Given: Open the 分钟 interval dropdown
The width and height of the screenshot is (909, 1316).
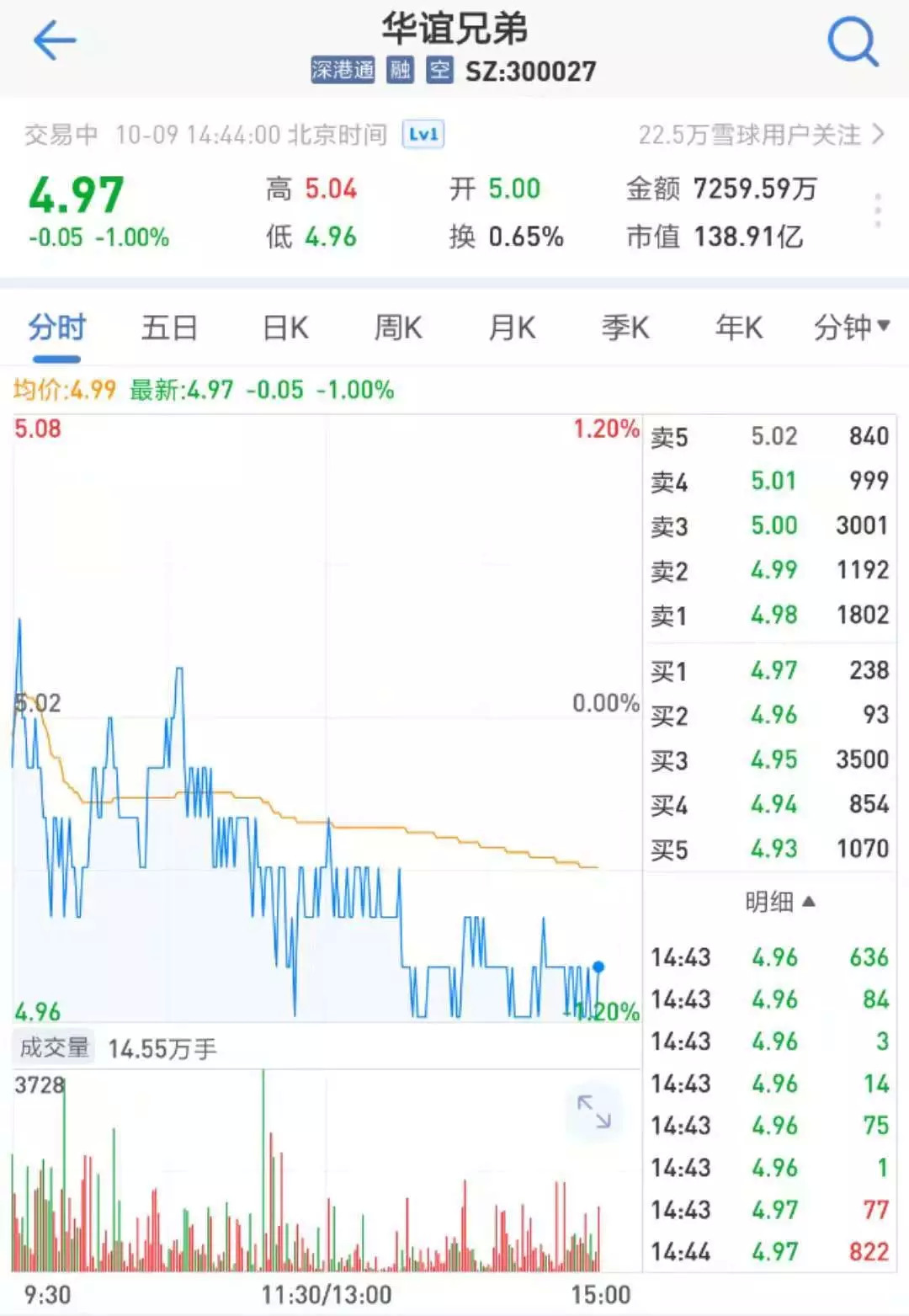Looking at the screenshot, I should (x=851, y=328).
